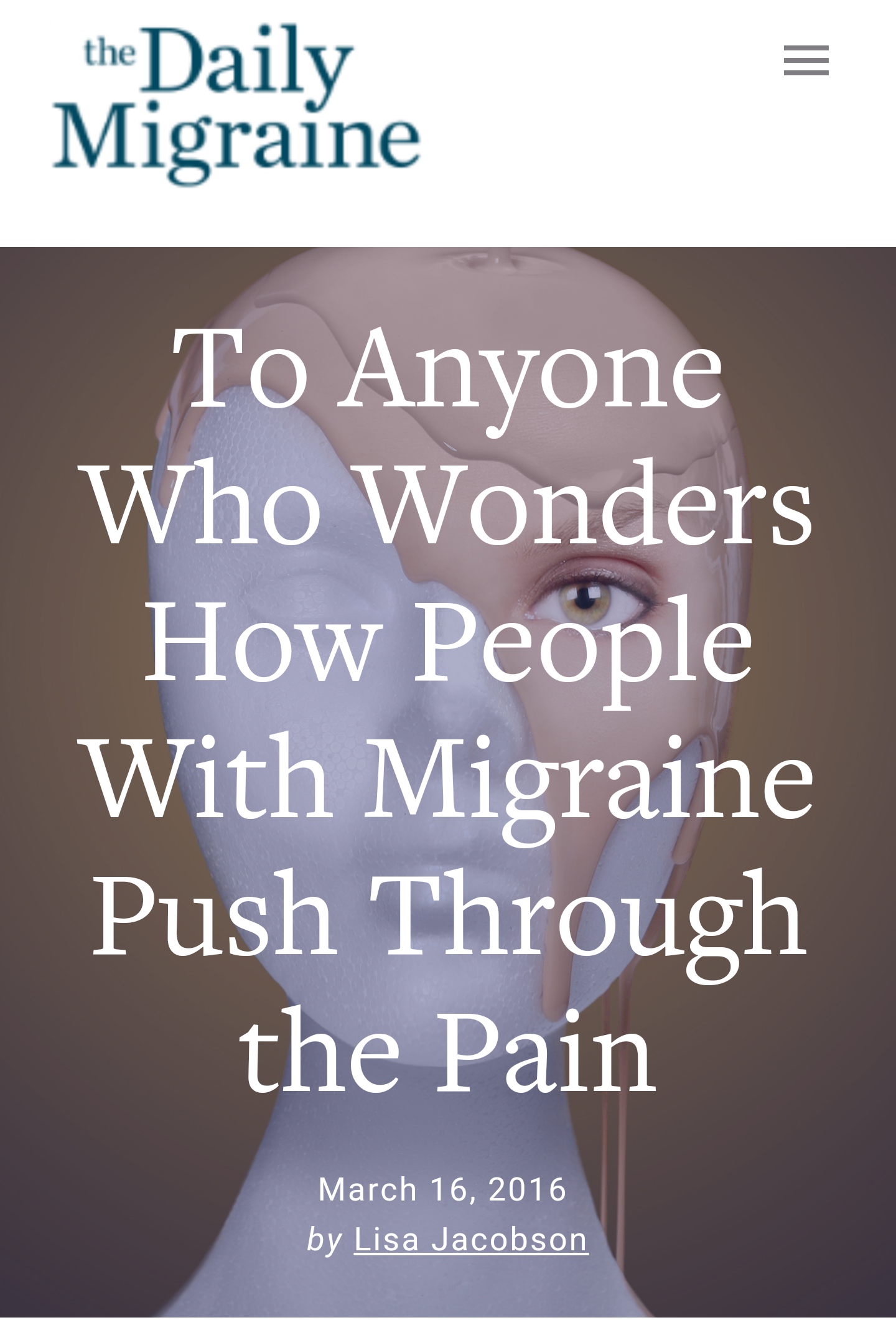Screen dimensions: 896x1320
Task: Open the hamburger navigation menu
Action: [806, 60]
